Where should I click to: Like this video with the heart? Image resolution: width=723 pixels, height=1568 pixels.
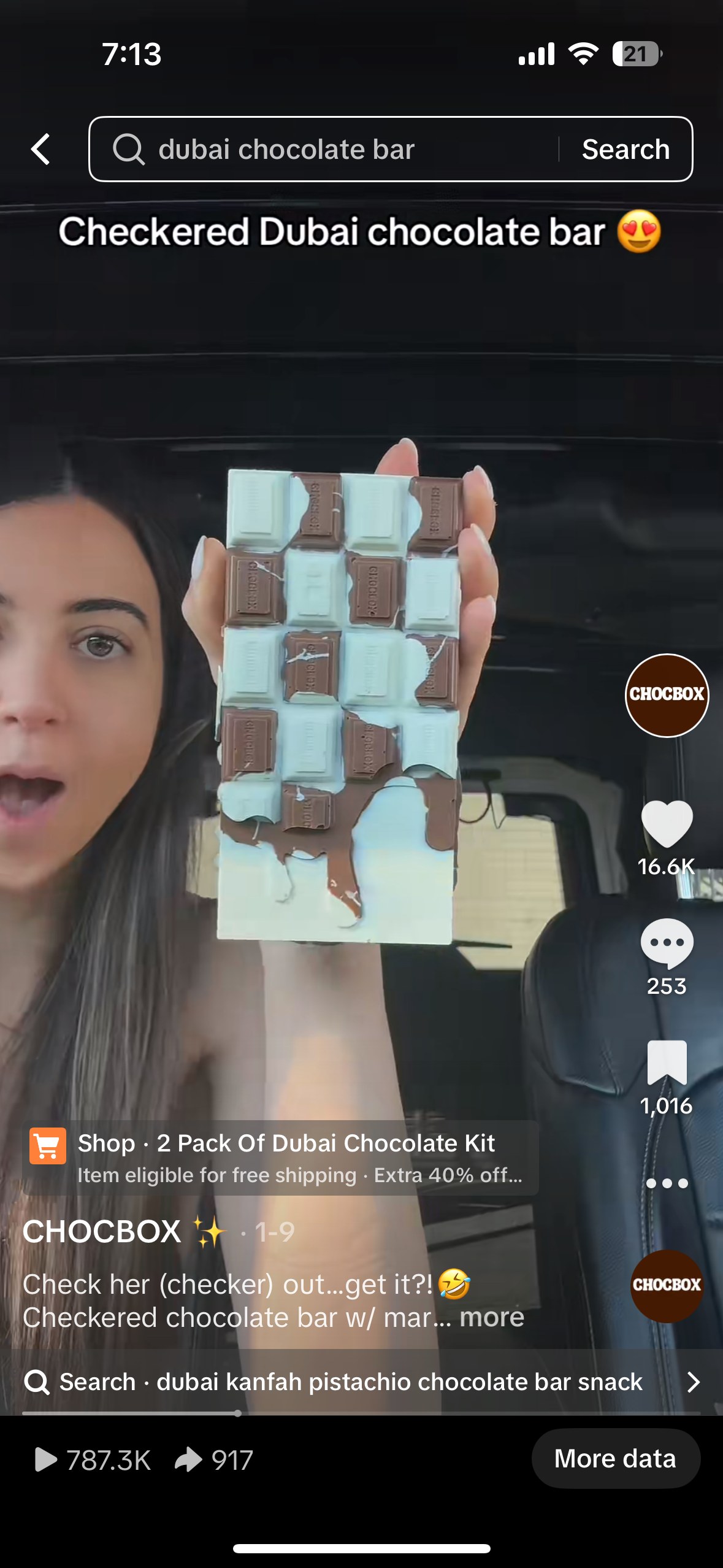667,824
